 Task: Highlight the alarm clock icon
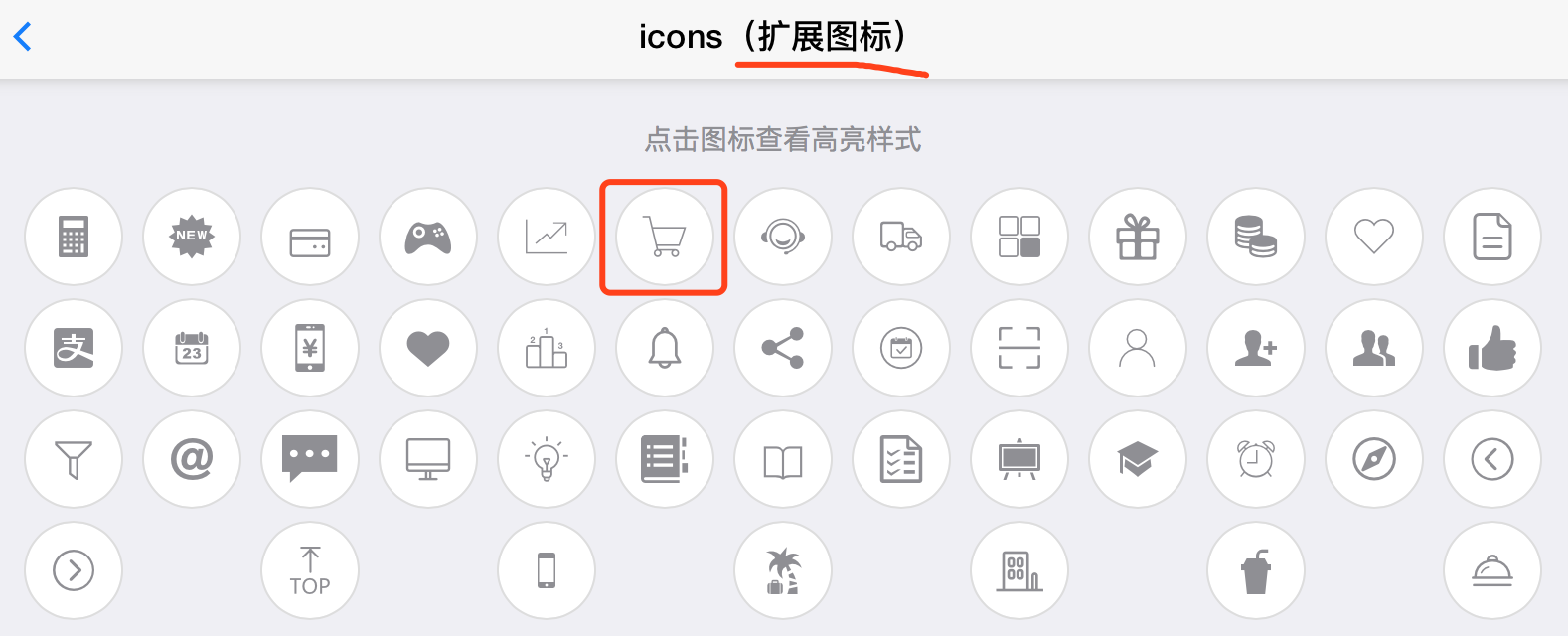(1256, 459)
